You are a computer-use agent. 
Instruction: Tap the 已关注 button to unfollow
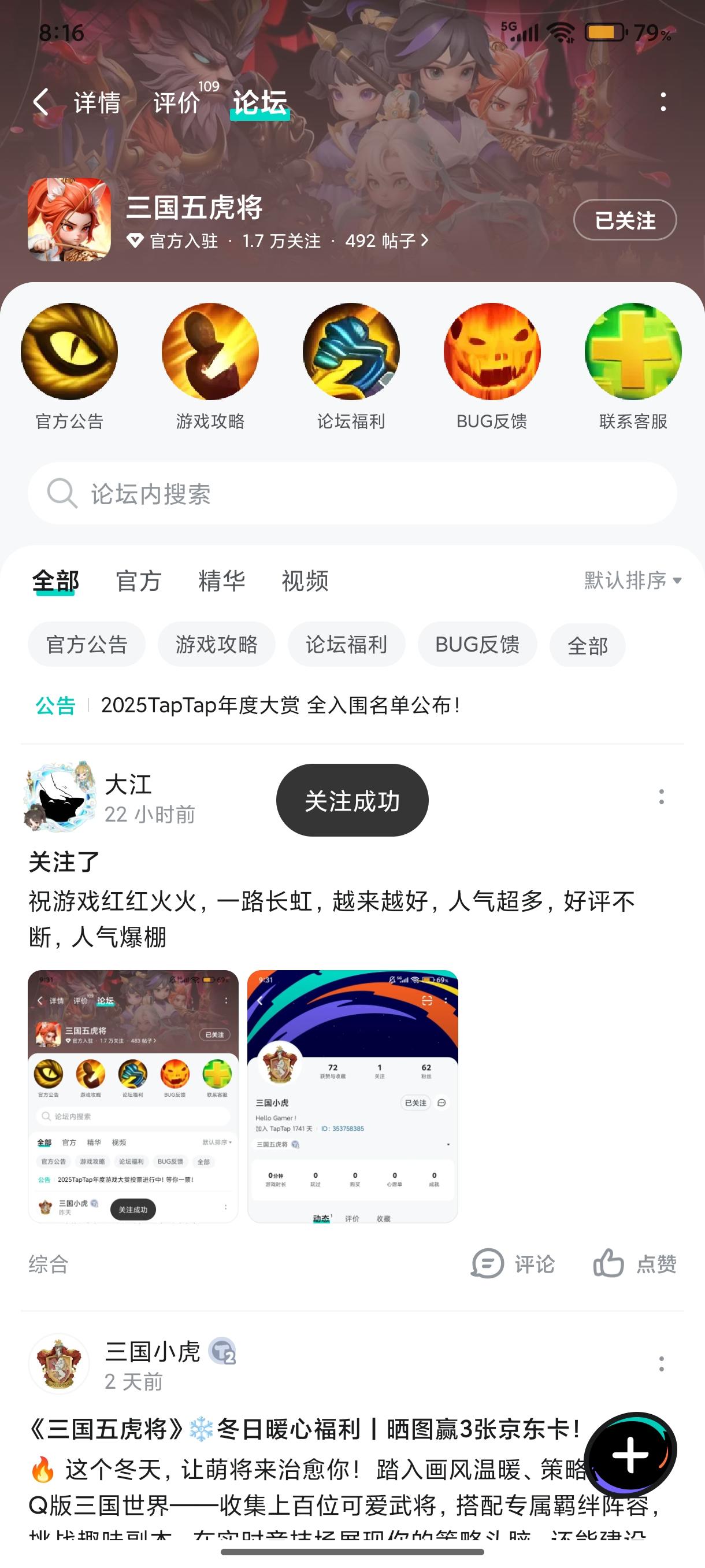point(625,220)
